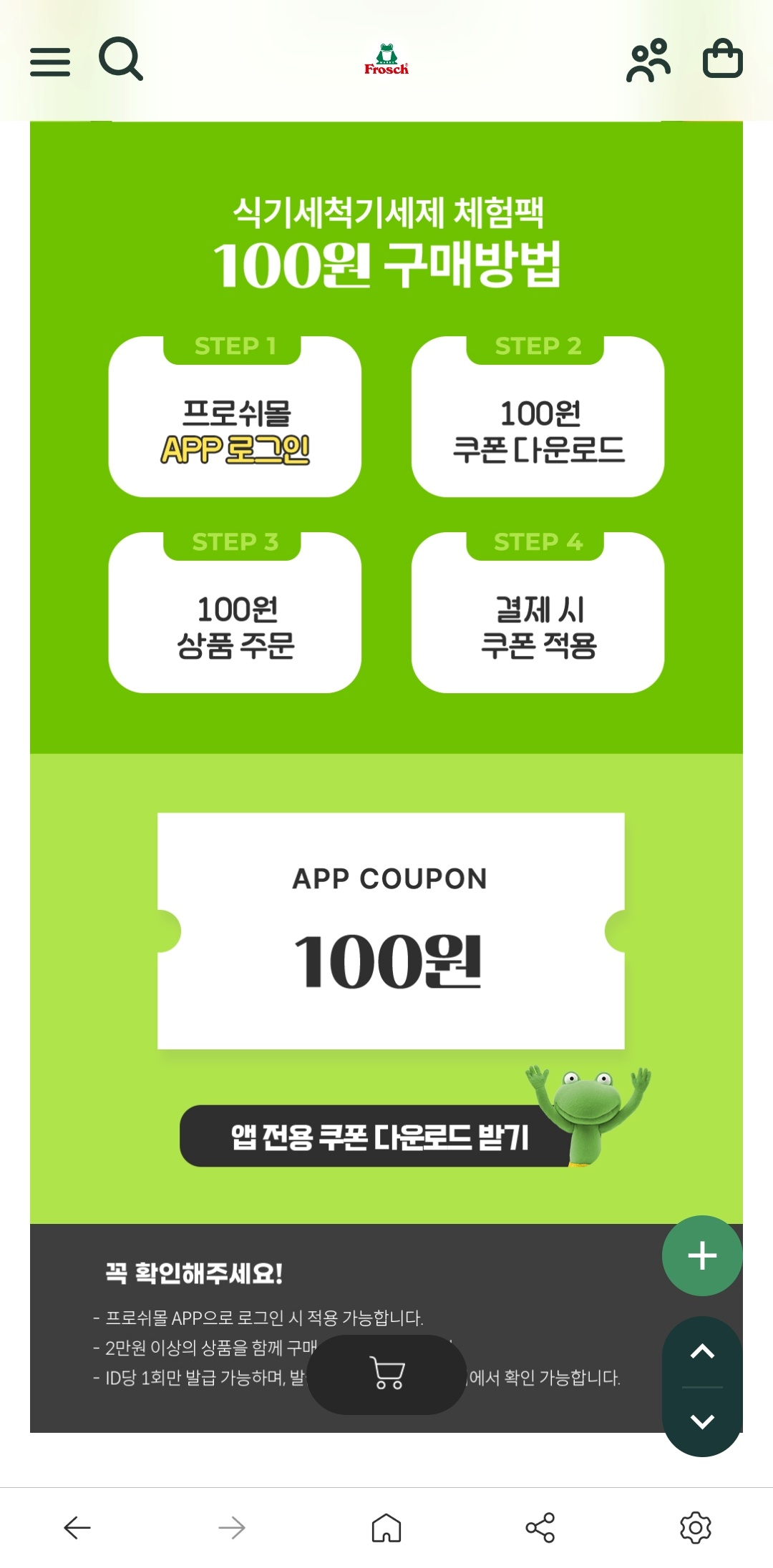Screen dimensions: 773x1568
Task: Open the hamburger menu icon
Action: pyautogui.click(x=50, y=62)
